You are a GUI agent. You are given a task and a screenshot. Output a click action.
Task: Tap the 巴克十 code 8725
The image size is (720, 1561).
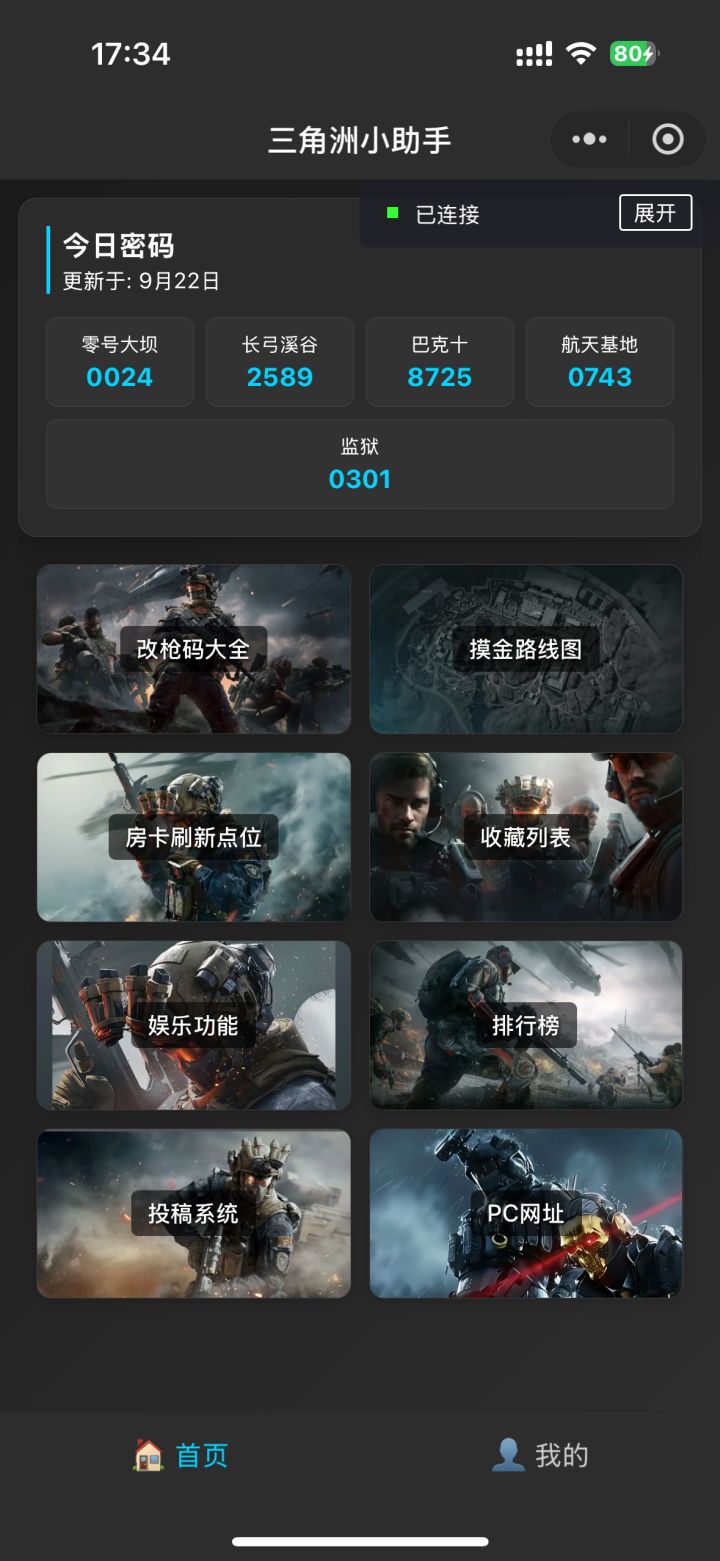pyautogui.click(x=440, y=361)
